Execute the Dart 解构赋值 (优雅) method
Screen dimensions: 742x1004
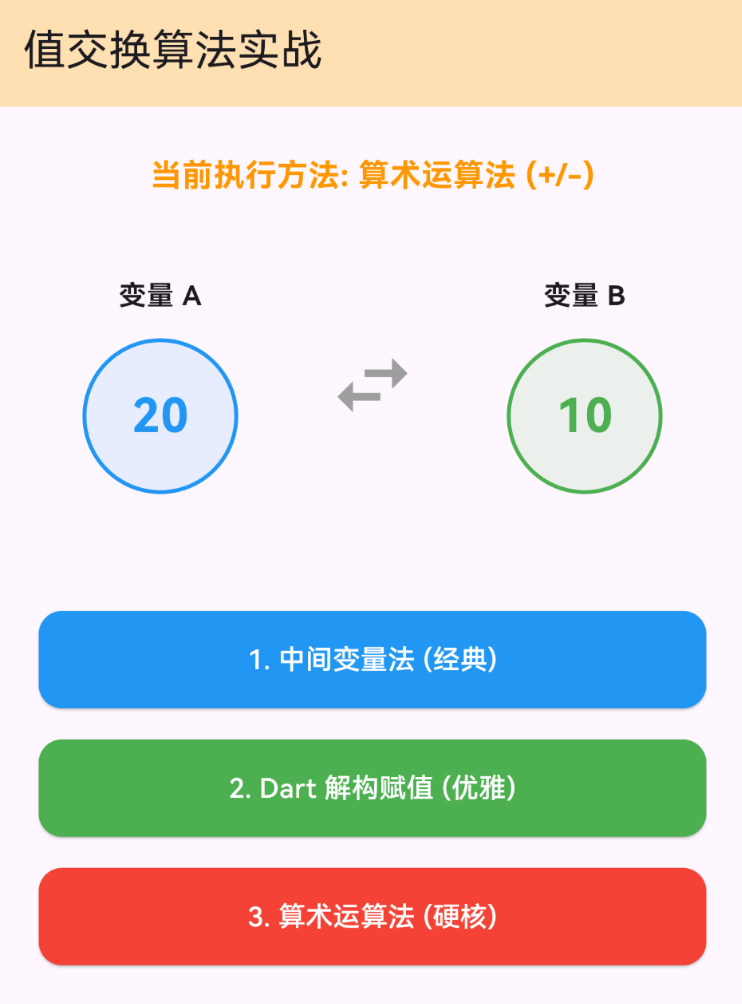[371, 788]
